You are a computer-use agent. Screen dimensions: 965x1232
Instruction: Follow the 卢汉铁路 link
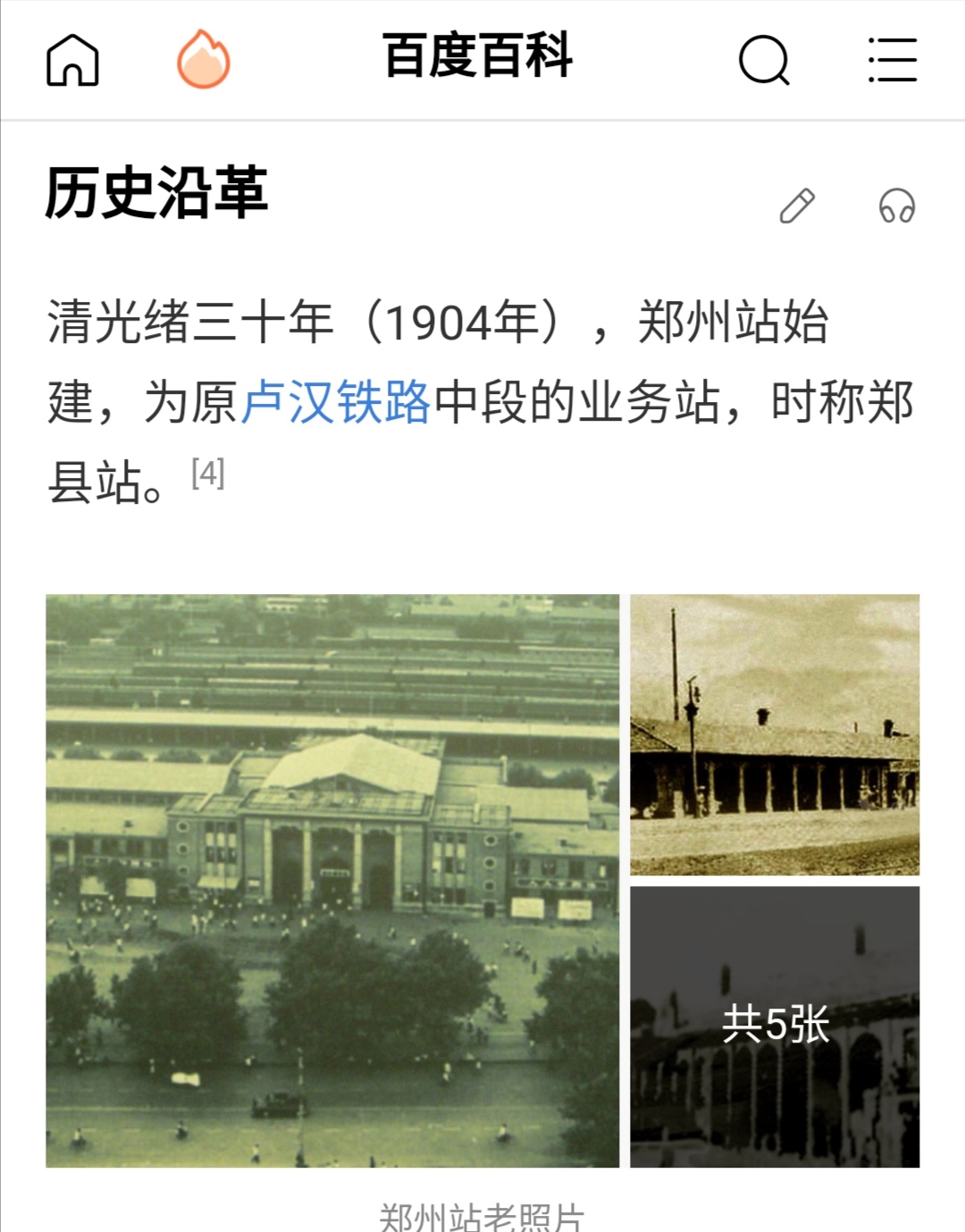[336, 402]
